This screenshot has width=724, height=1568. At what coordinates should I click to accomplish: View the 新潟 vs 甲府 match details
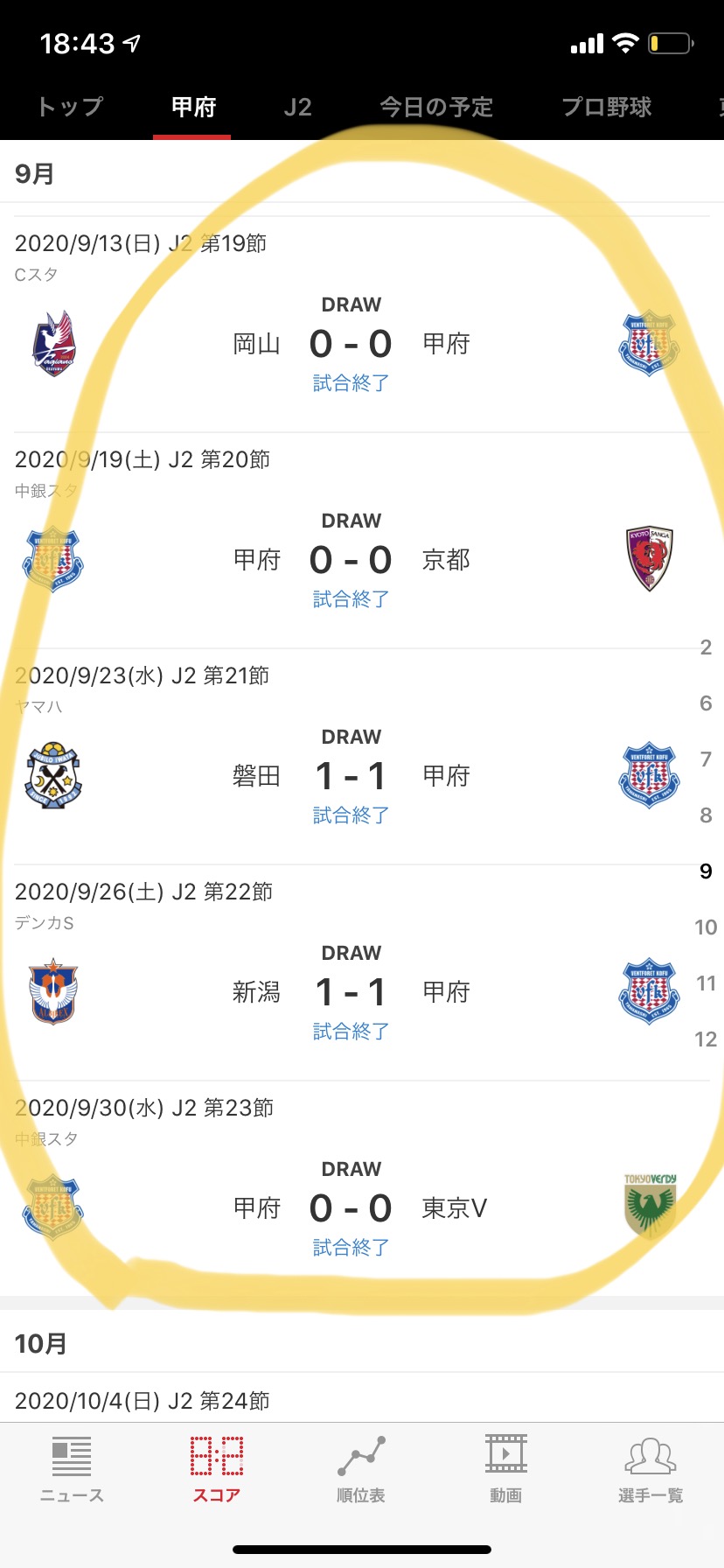(x=362, y=973)
